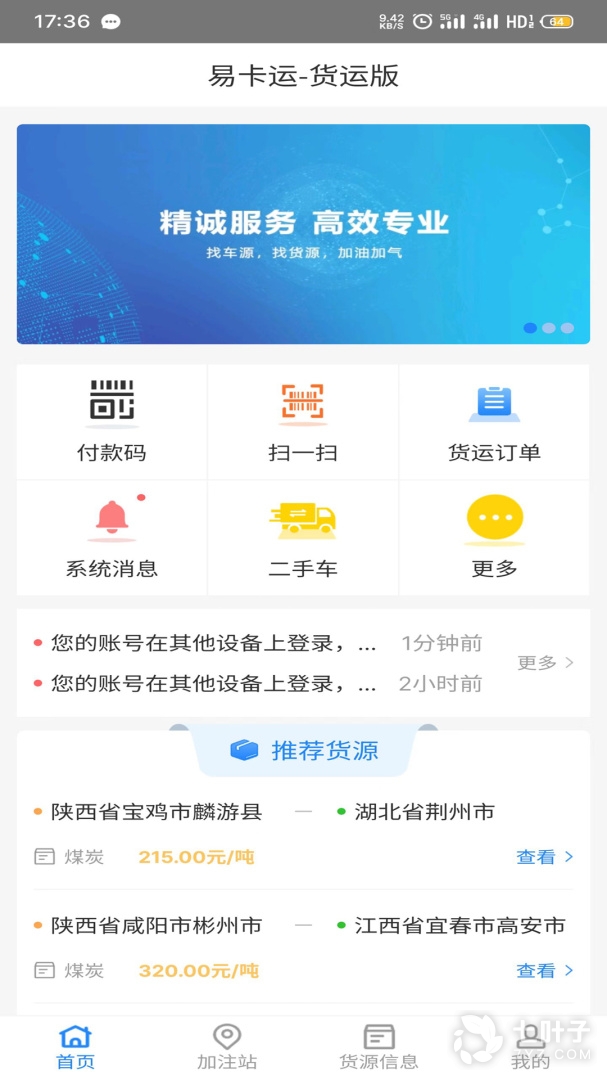Screen dimensions: 607x1080
Task: Open 货运订单 freight orders
Action: 494,421
